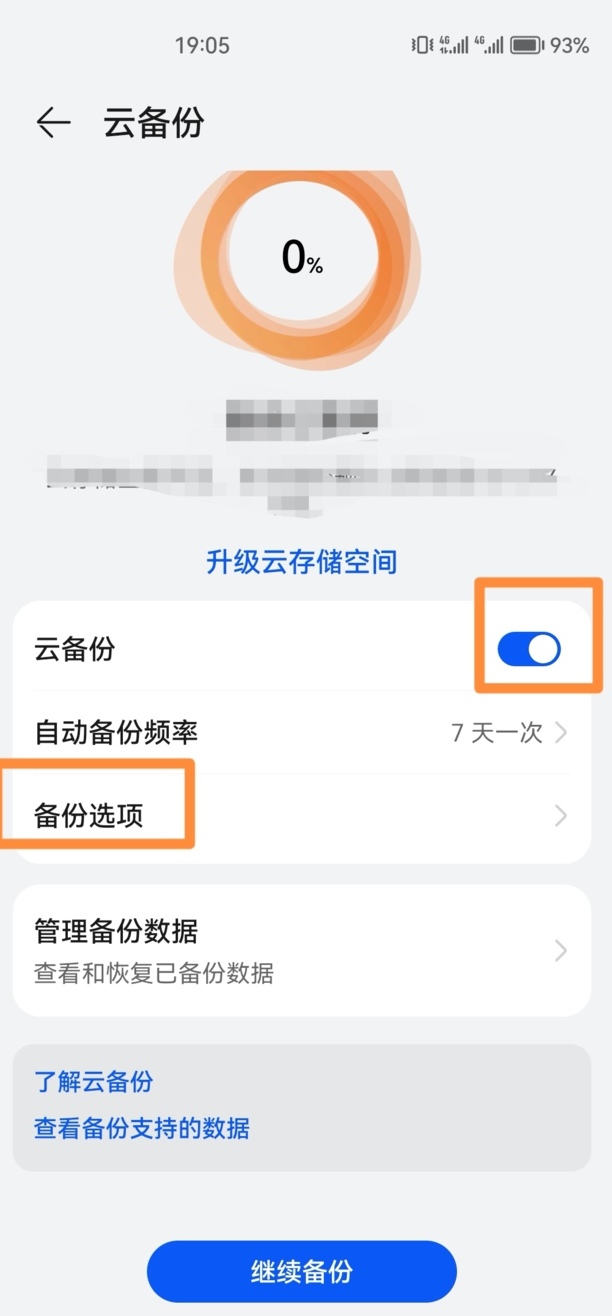The image size is (612, 1316).
Task: Open the 查看备份支持的数据 link
Action: tap(142, 1129)
